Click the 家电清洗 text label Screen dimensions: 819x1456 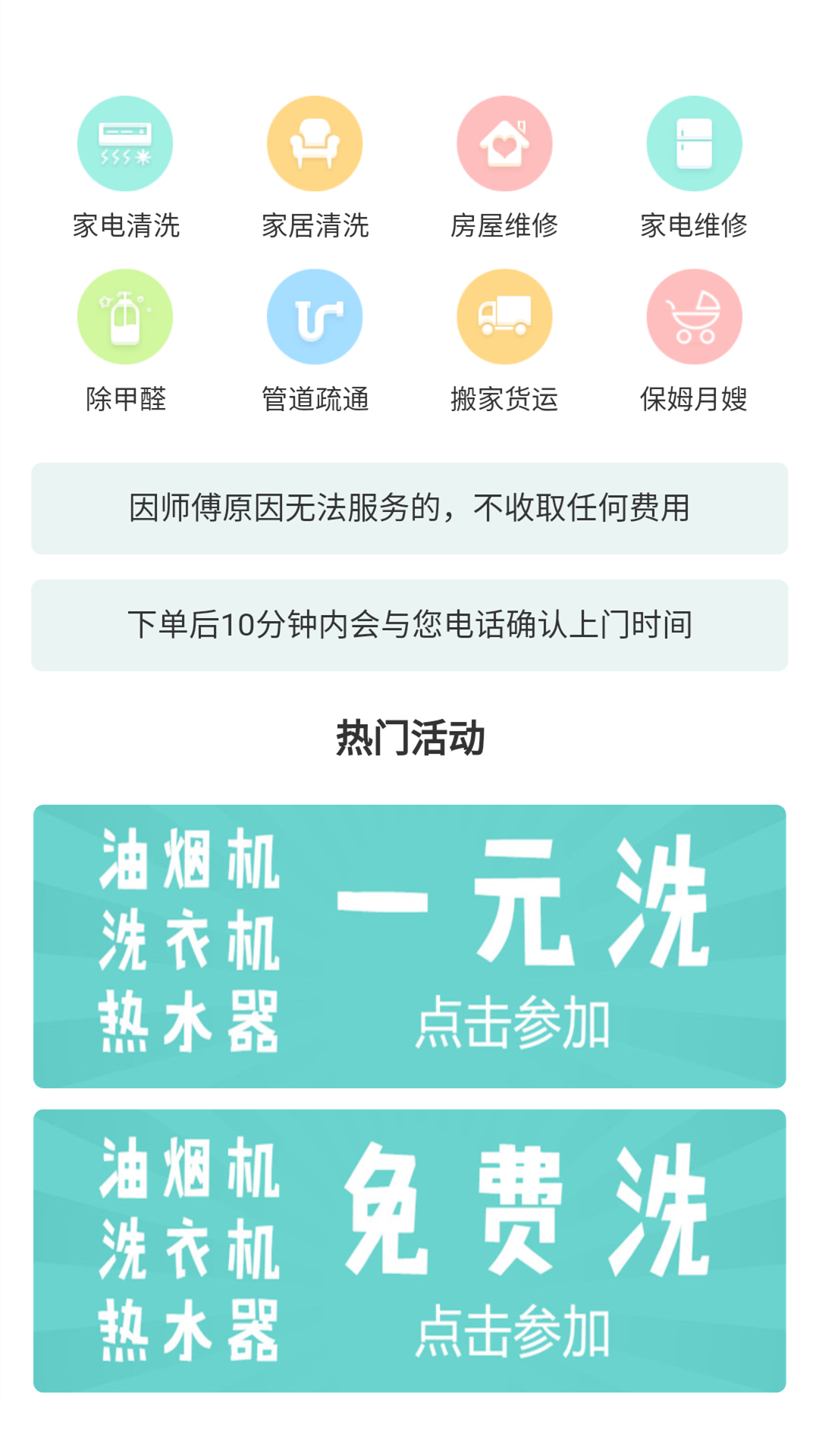coord(125,226)
